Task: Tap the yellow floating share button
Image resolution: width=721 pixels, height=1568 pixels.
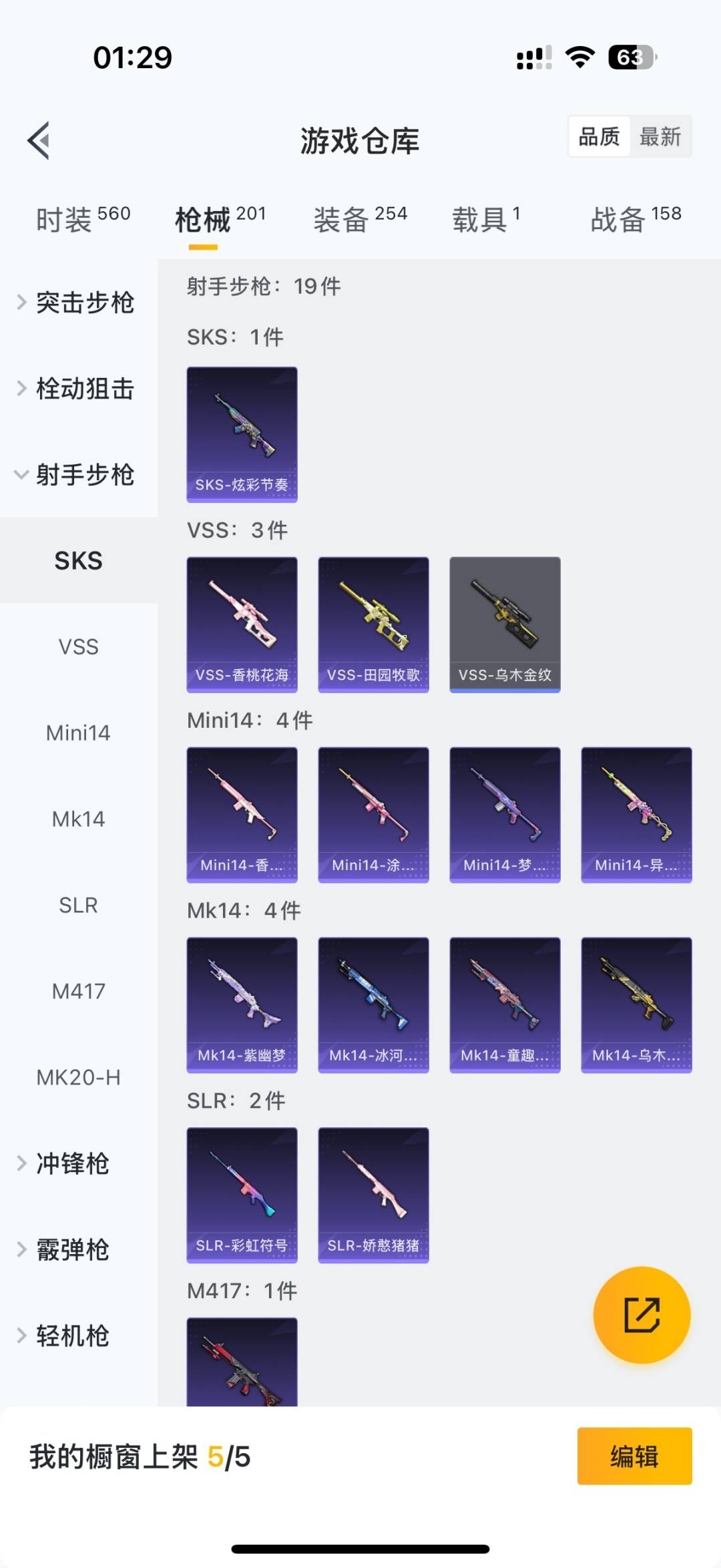Action: click(642, 1315)
